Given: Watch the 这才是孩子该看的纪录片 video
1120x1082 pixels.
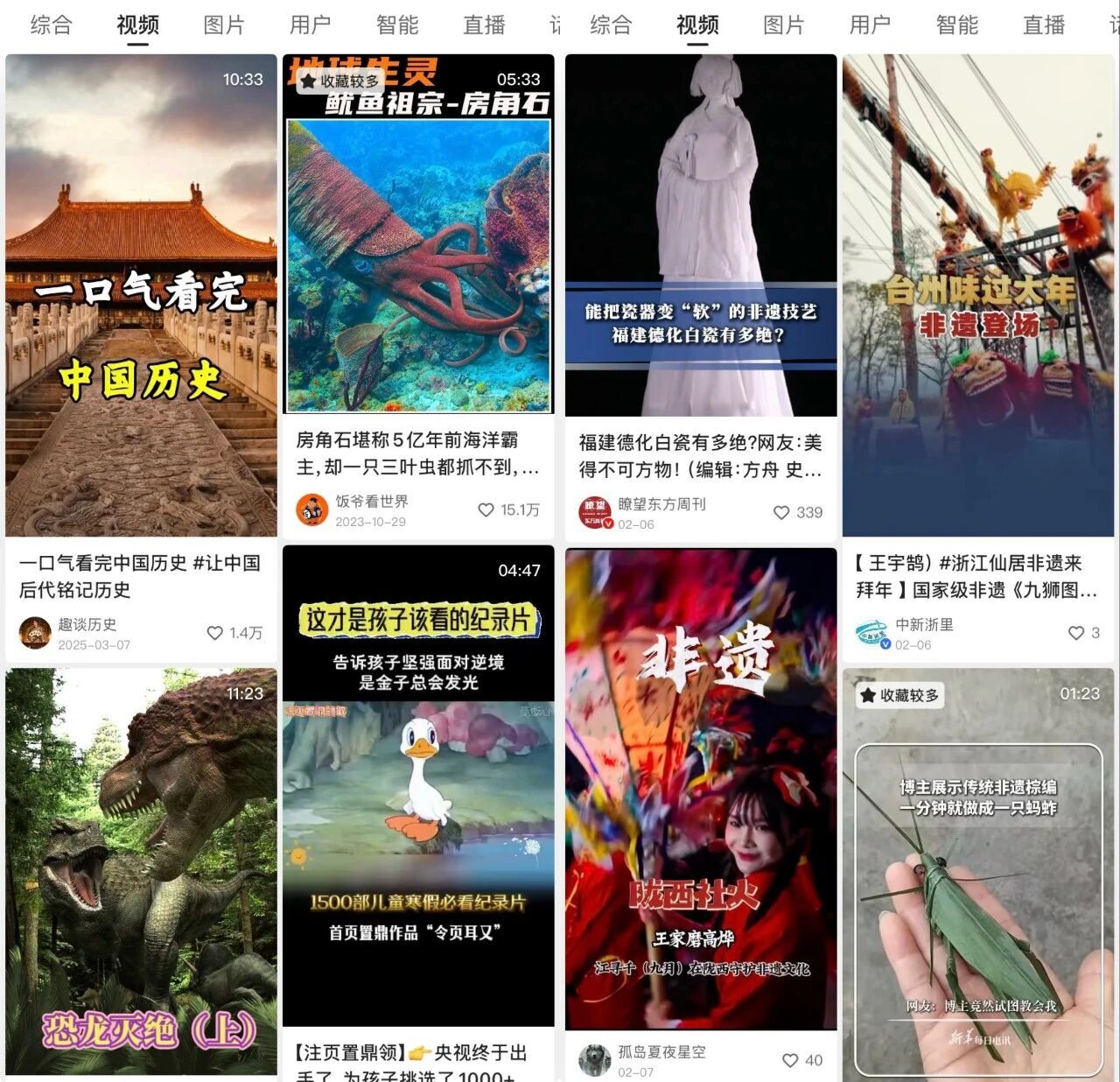Looking at the screenshot, I should (418, 785).
